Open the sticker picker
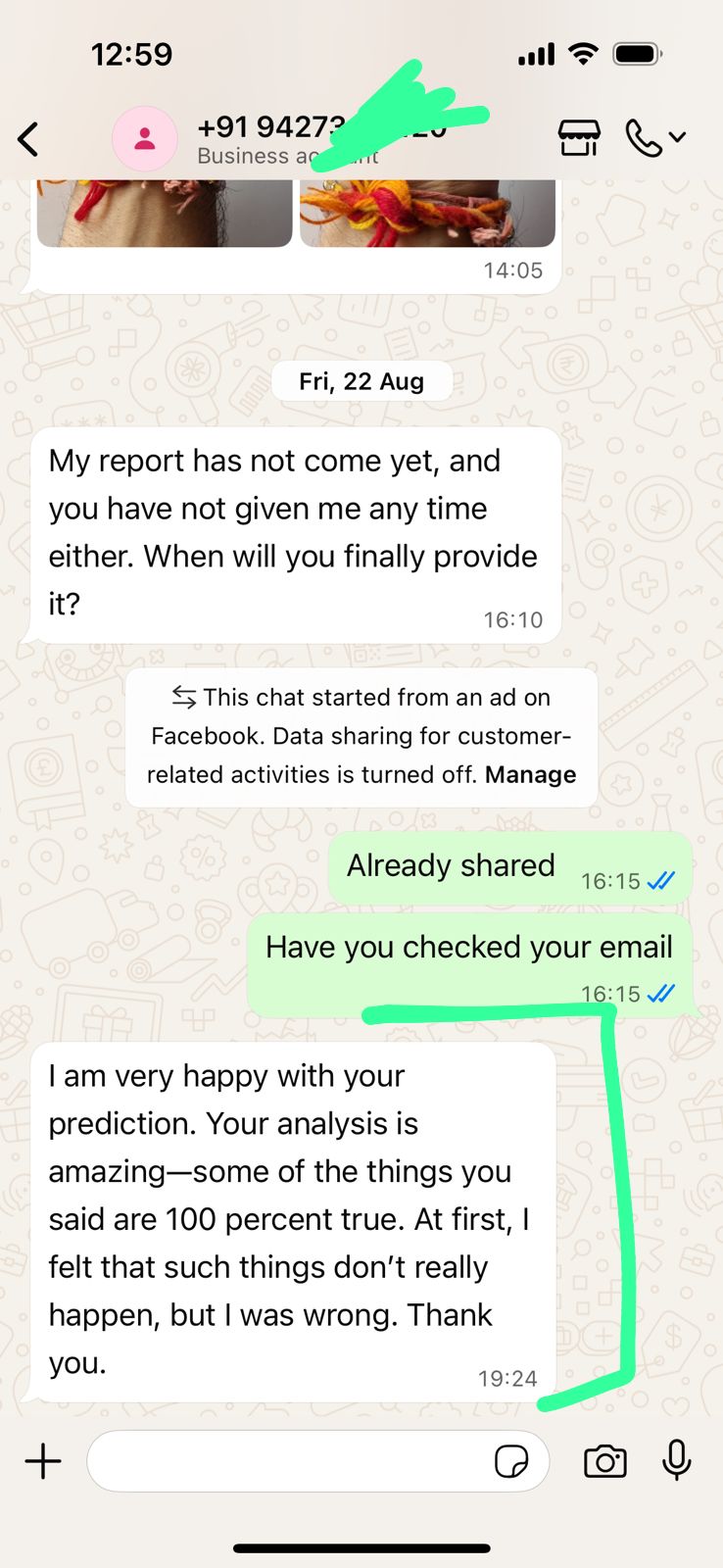Viewport: 723px width, 1568px height. [x=511, y=1461]
